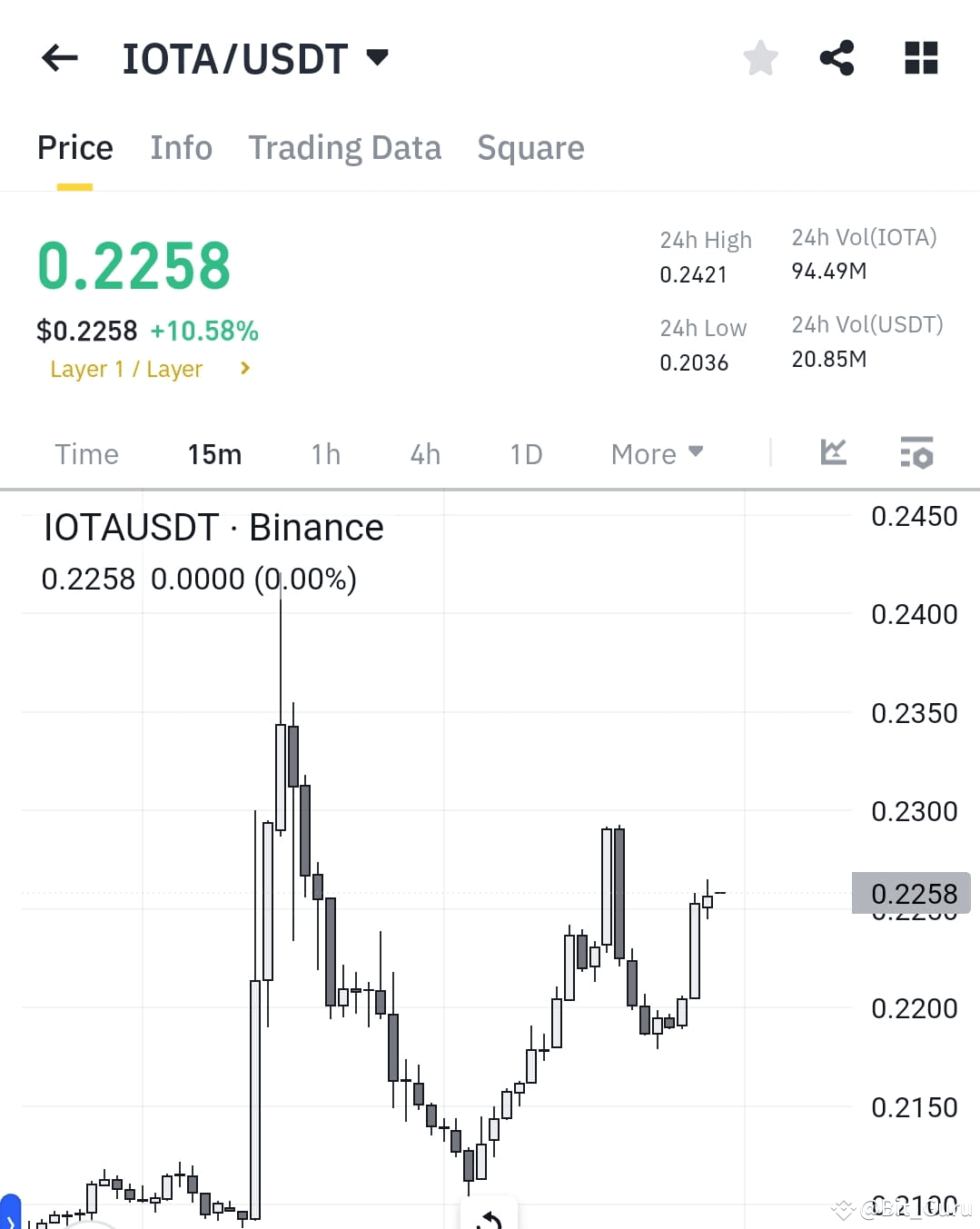This screenshot has height=1229, width=980.
Task: Select the Time interval option
Action: pyautogui.click(x=86, y=453)
